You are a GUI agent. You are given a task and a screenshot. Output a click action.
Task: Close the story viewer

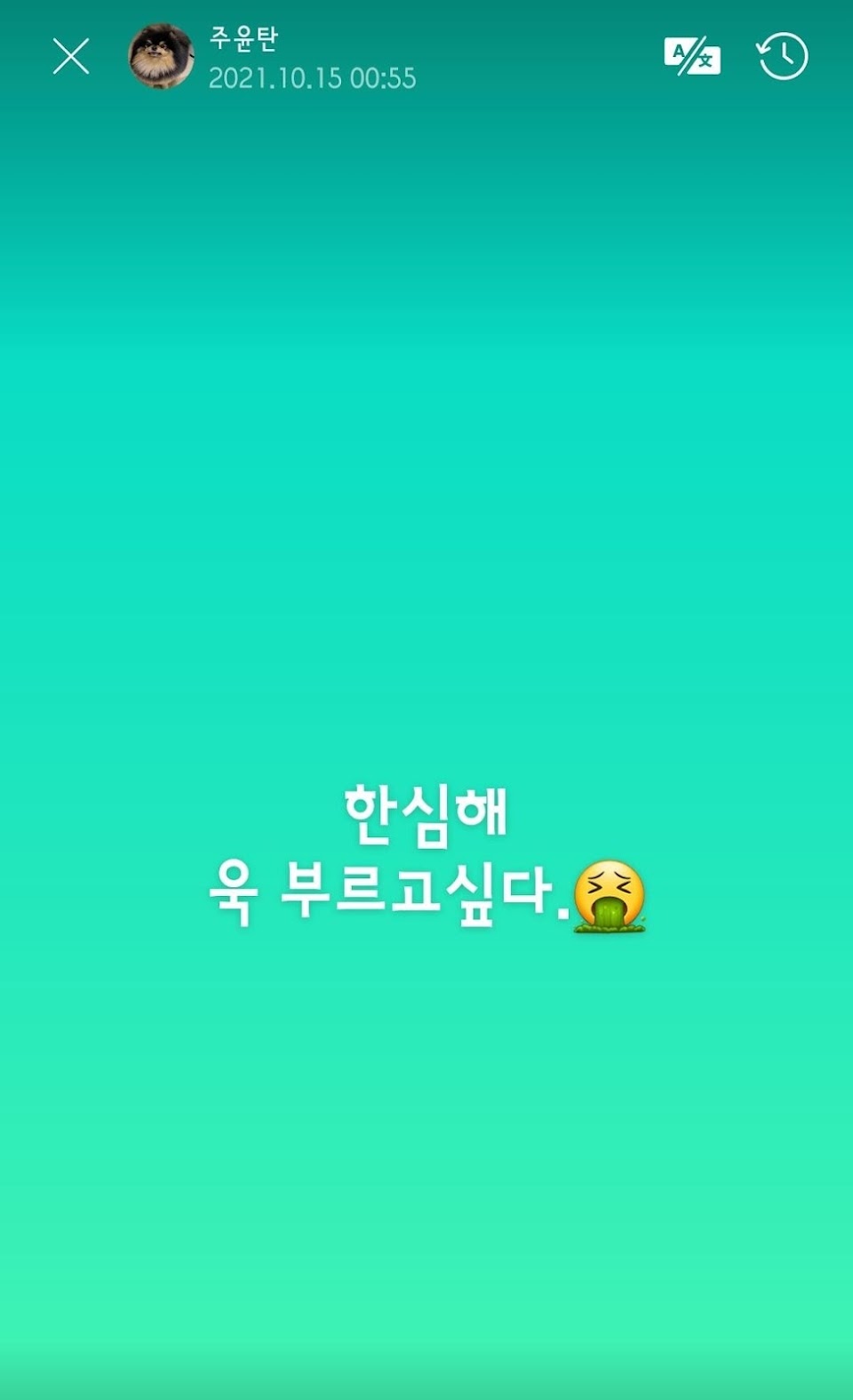coord(71,57)
